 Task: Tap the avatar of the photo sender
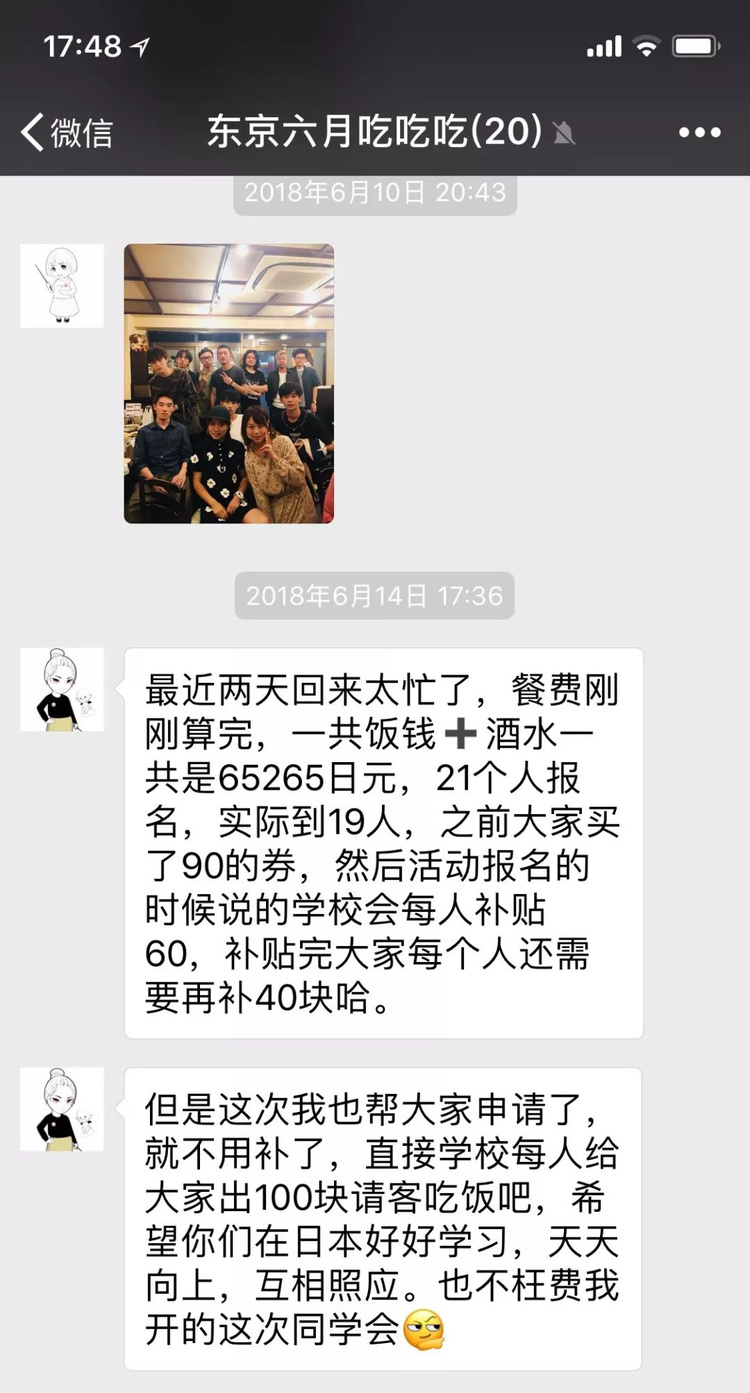click(62, 286)
